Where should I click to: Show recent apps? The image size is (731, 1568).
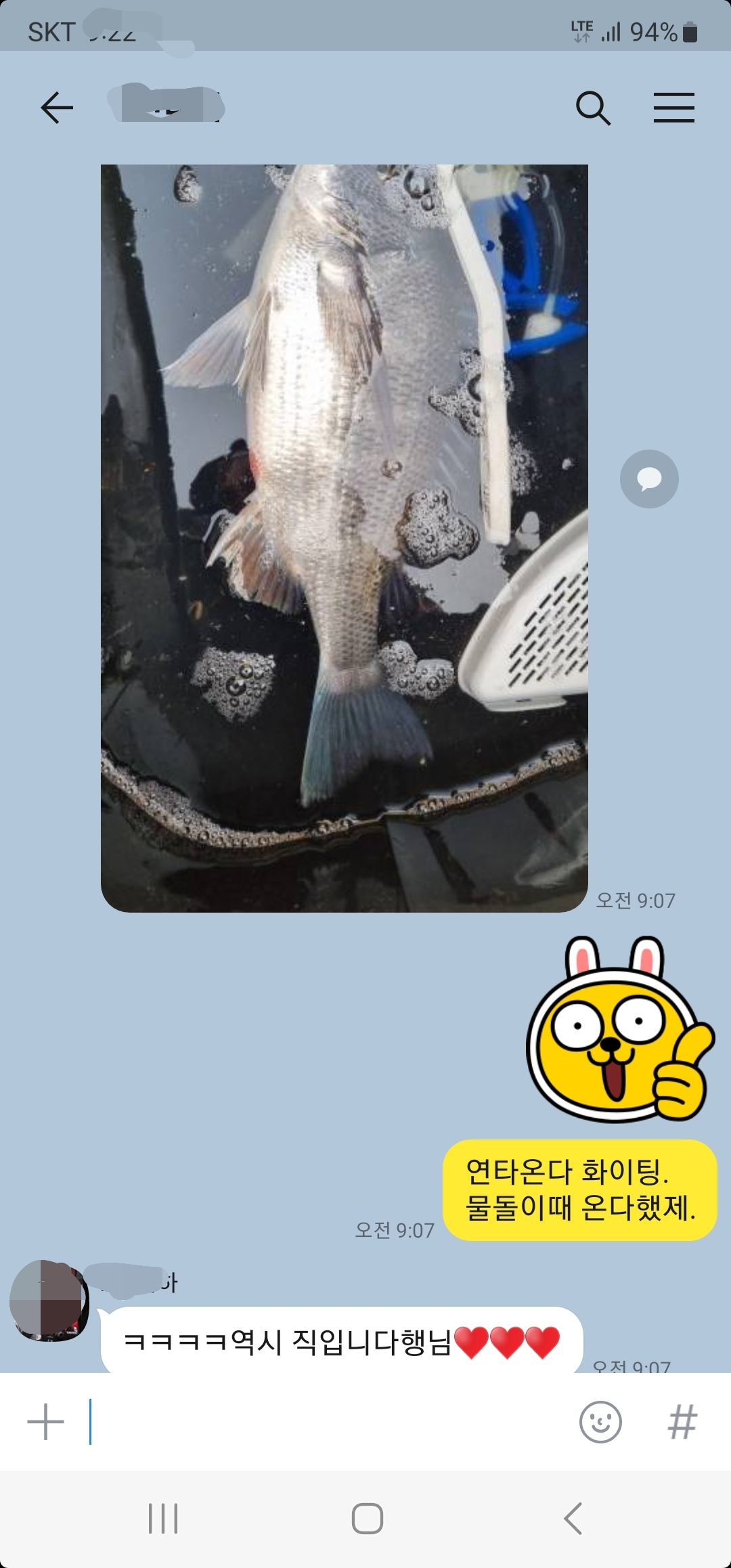tap(163, 1519)
